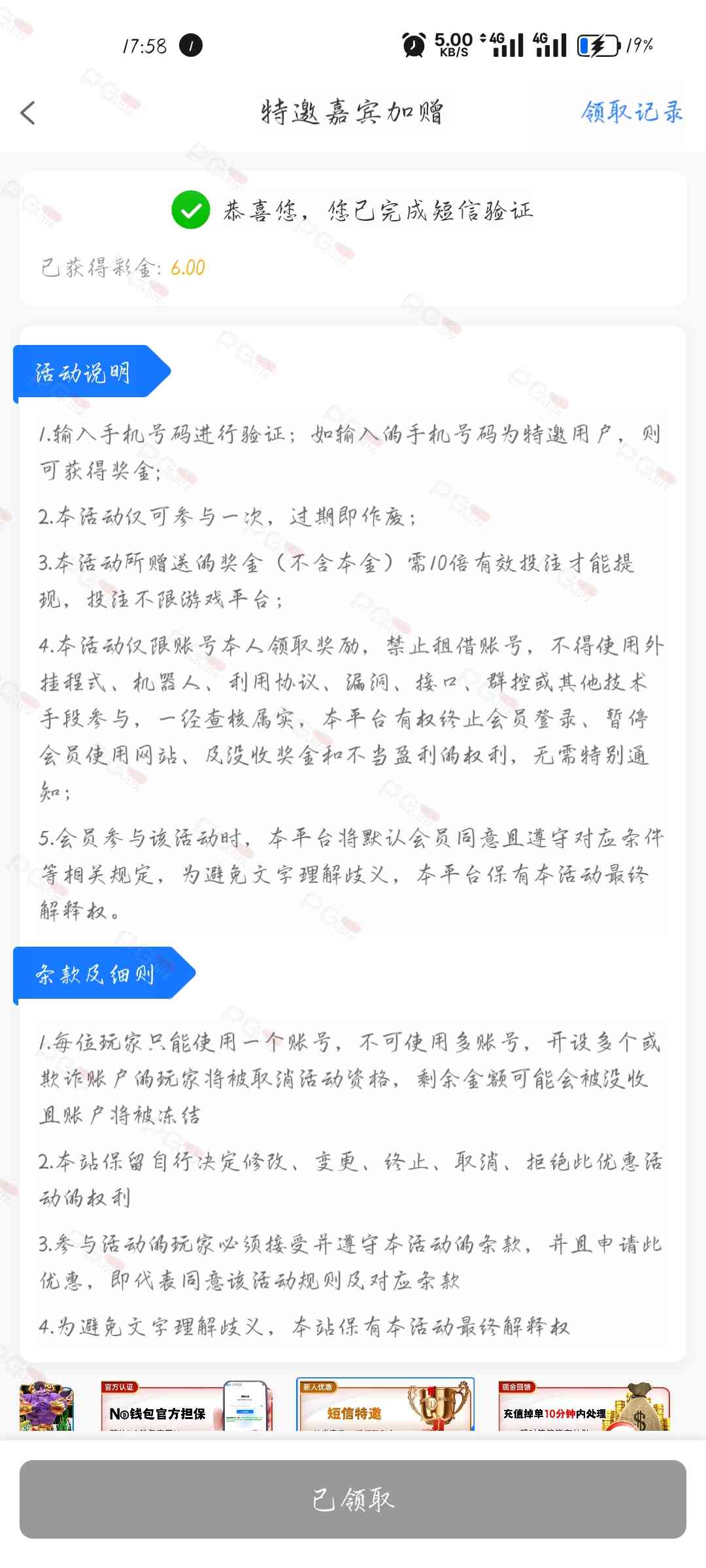Tap the grey 已领取 button
This screenshot has height=1568, width=706.
(x=353, y=1499)
